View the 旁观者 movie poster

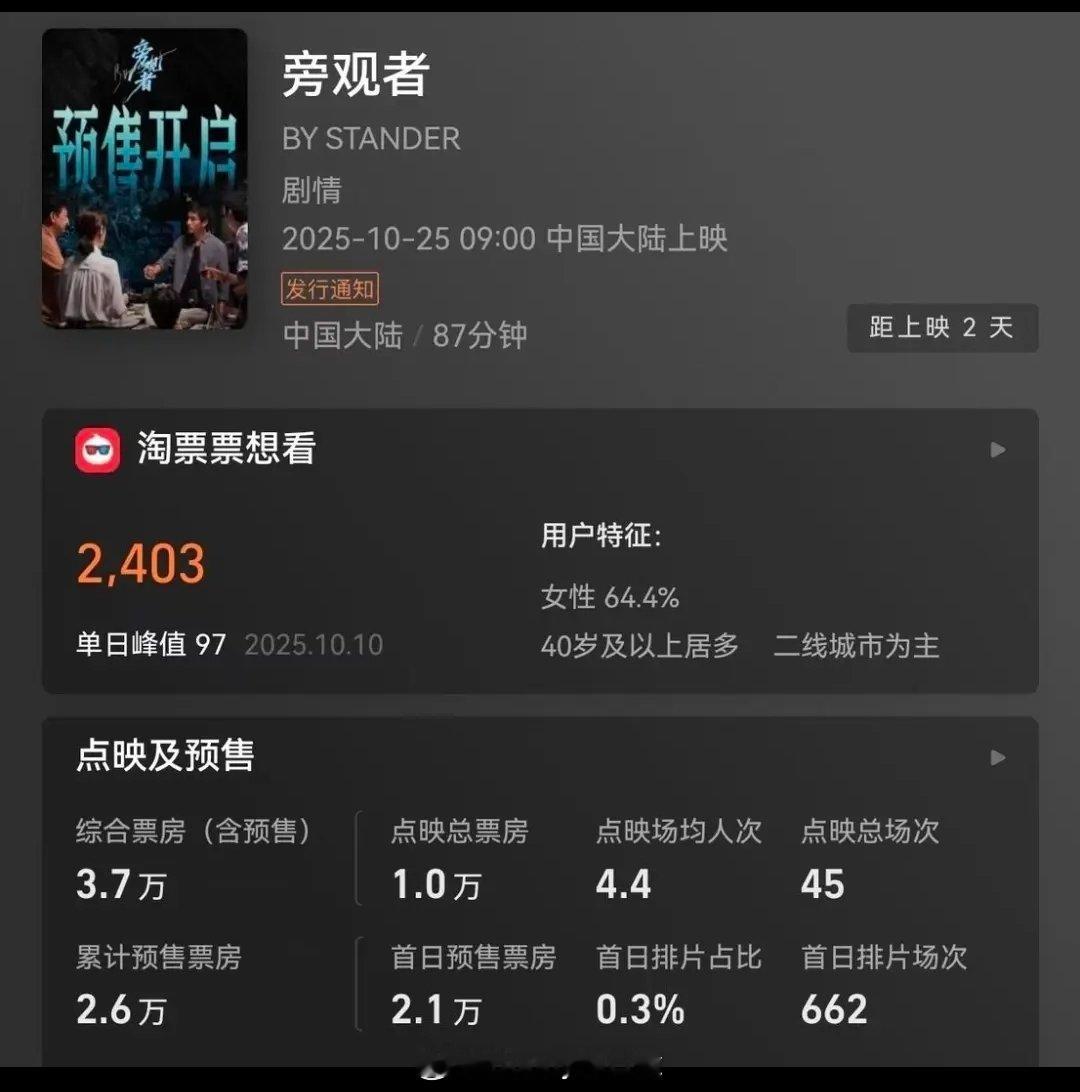pyautogui.click(x=145, y=177)
